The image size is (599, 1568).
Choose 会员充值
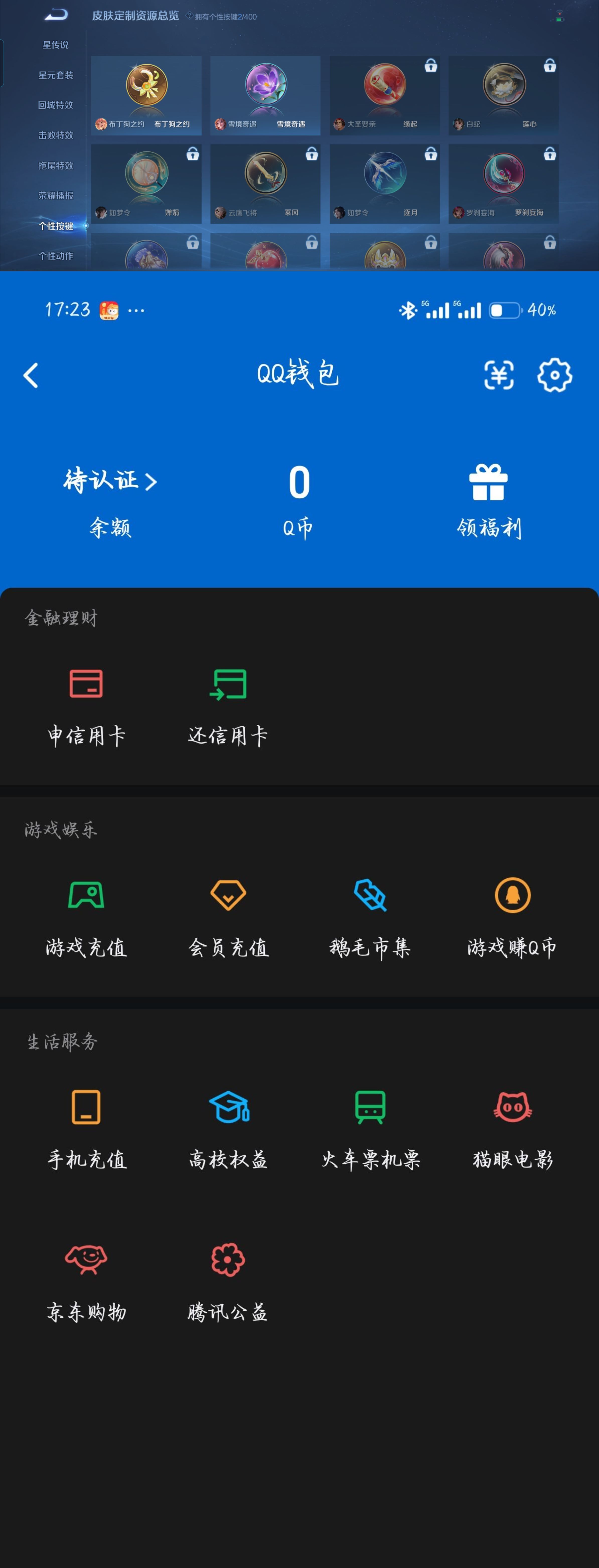click(x=228, y=917)
